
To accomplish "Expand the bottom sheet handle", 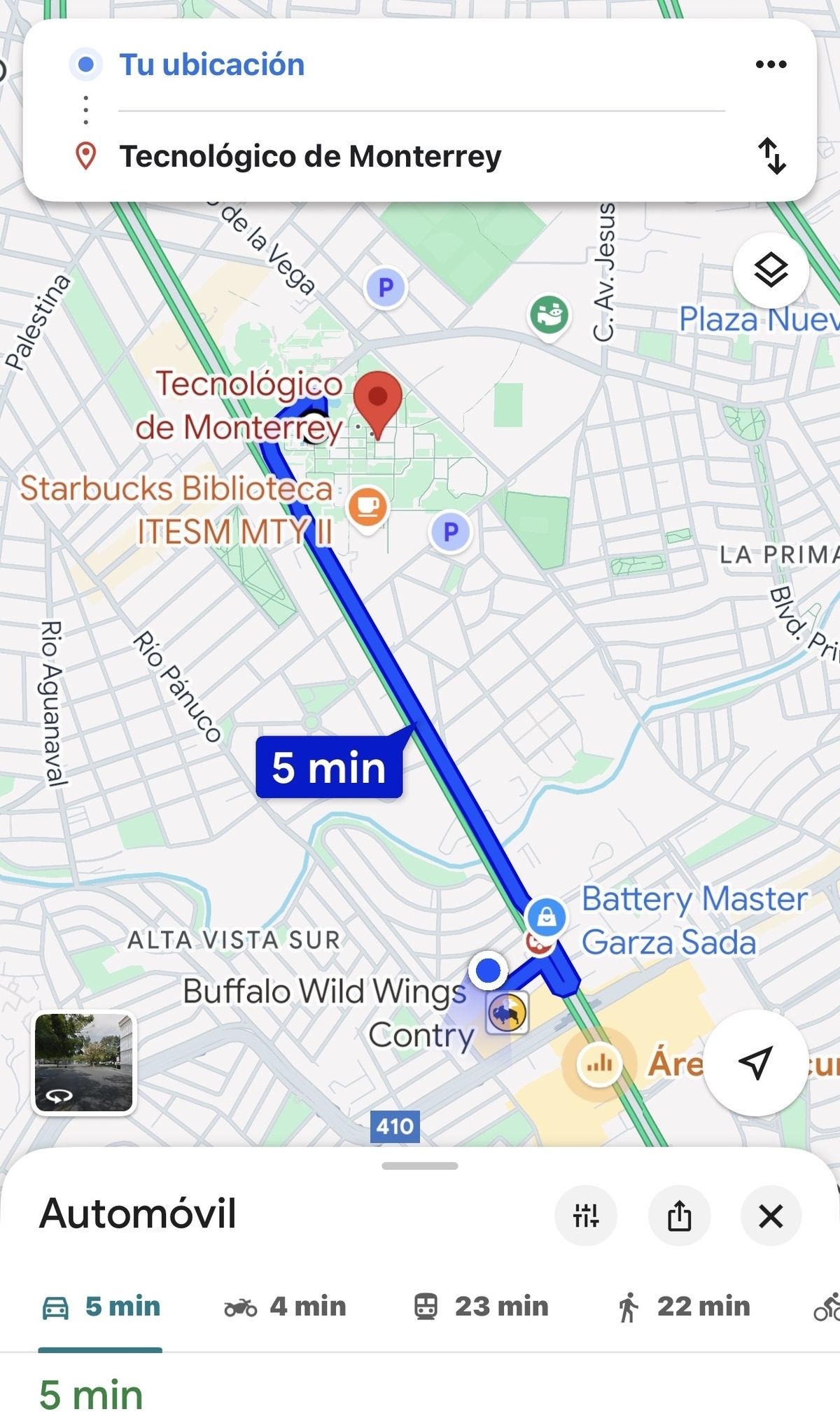I will (x=420, y=1166).
